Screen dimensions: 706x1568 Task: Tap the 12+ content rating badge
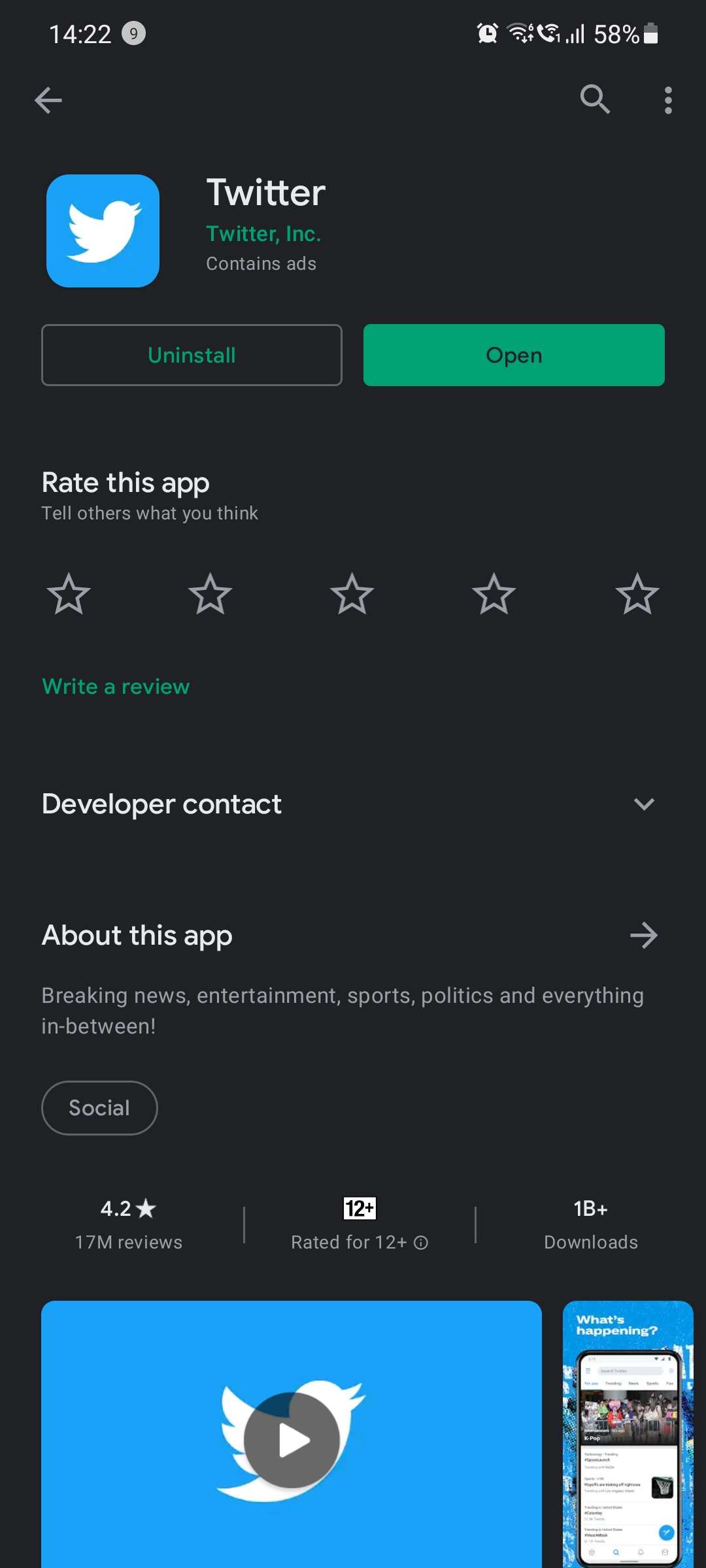pyautogui.click(x=358, y=1209)
